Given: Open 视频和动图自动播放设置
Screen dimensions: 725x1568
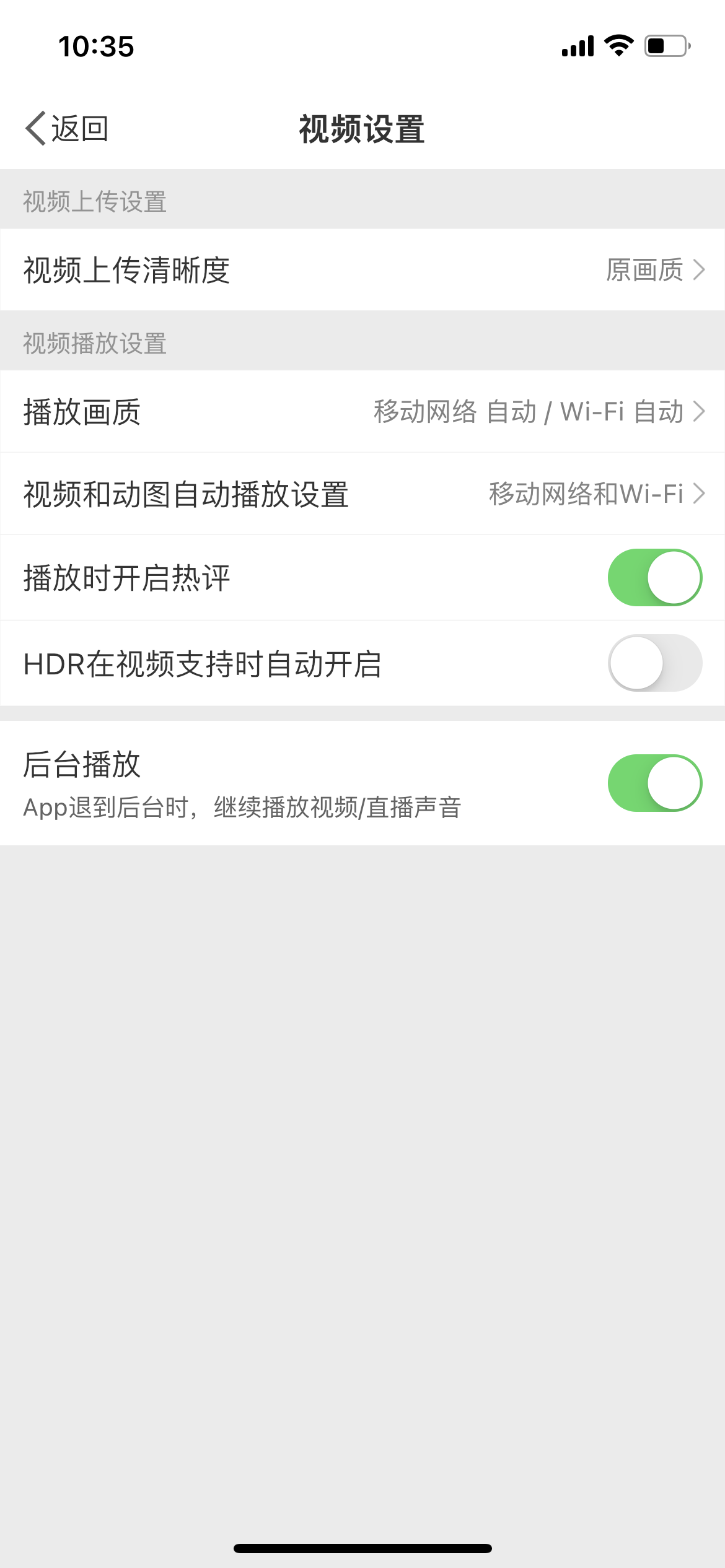Looking at the screenshot, I should click(x=362, y=494).
